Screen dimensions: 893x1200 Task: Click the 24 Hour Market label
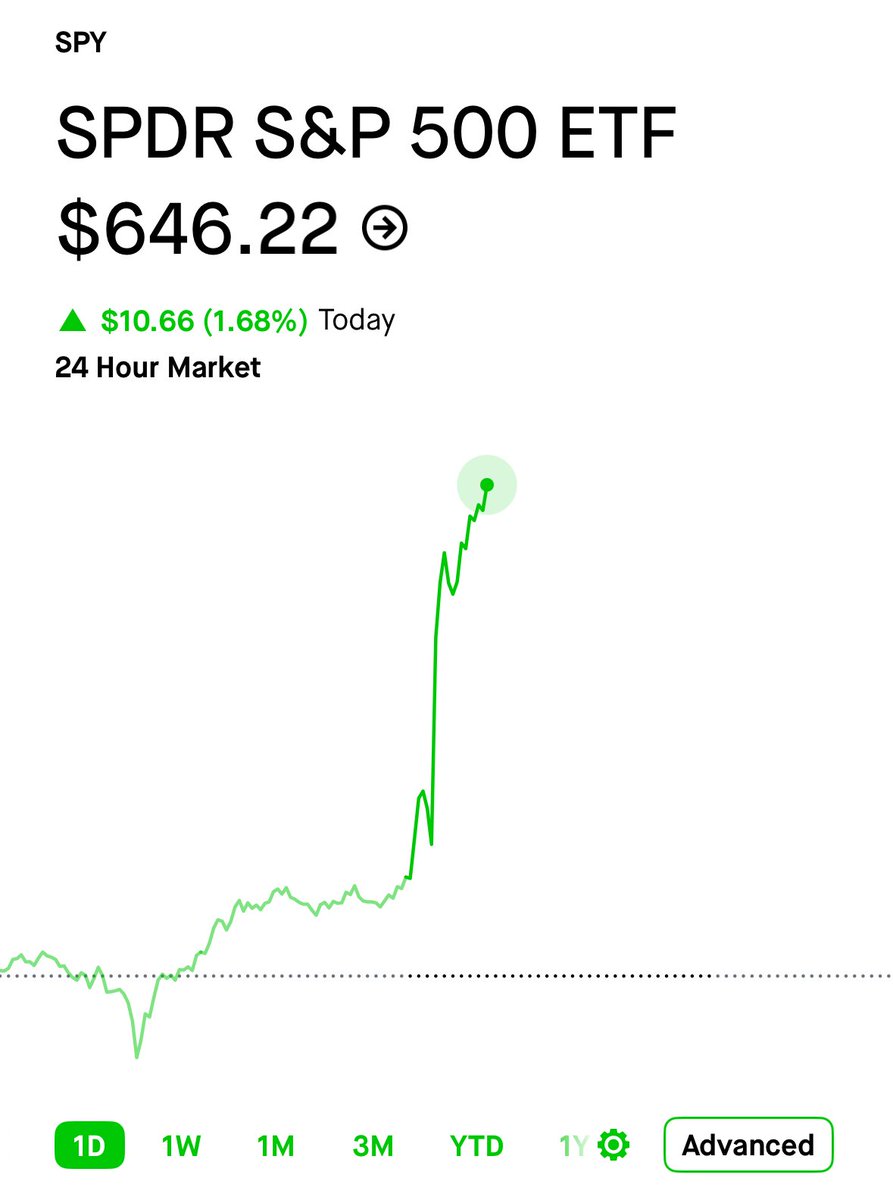[x=157, y=367]
